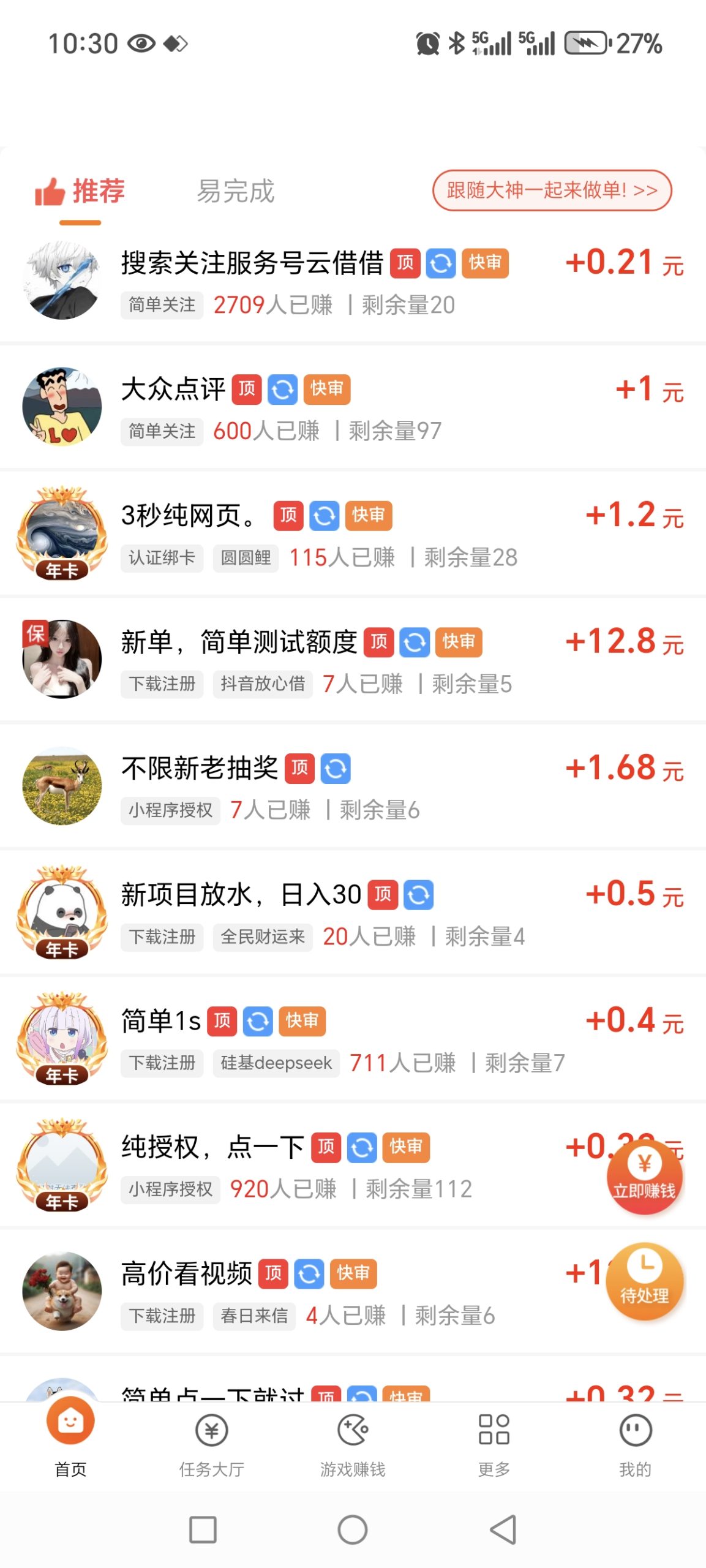Image resolution: width=706 pixels, height=1568 pixels.
Task: Tap the system back button
Action: coord(503,1530)
